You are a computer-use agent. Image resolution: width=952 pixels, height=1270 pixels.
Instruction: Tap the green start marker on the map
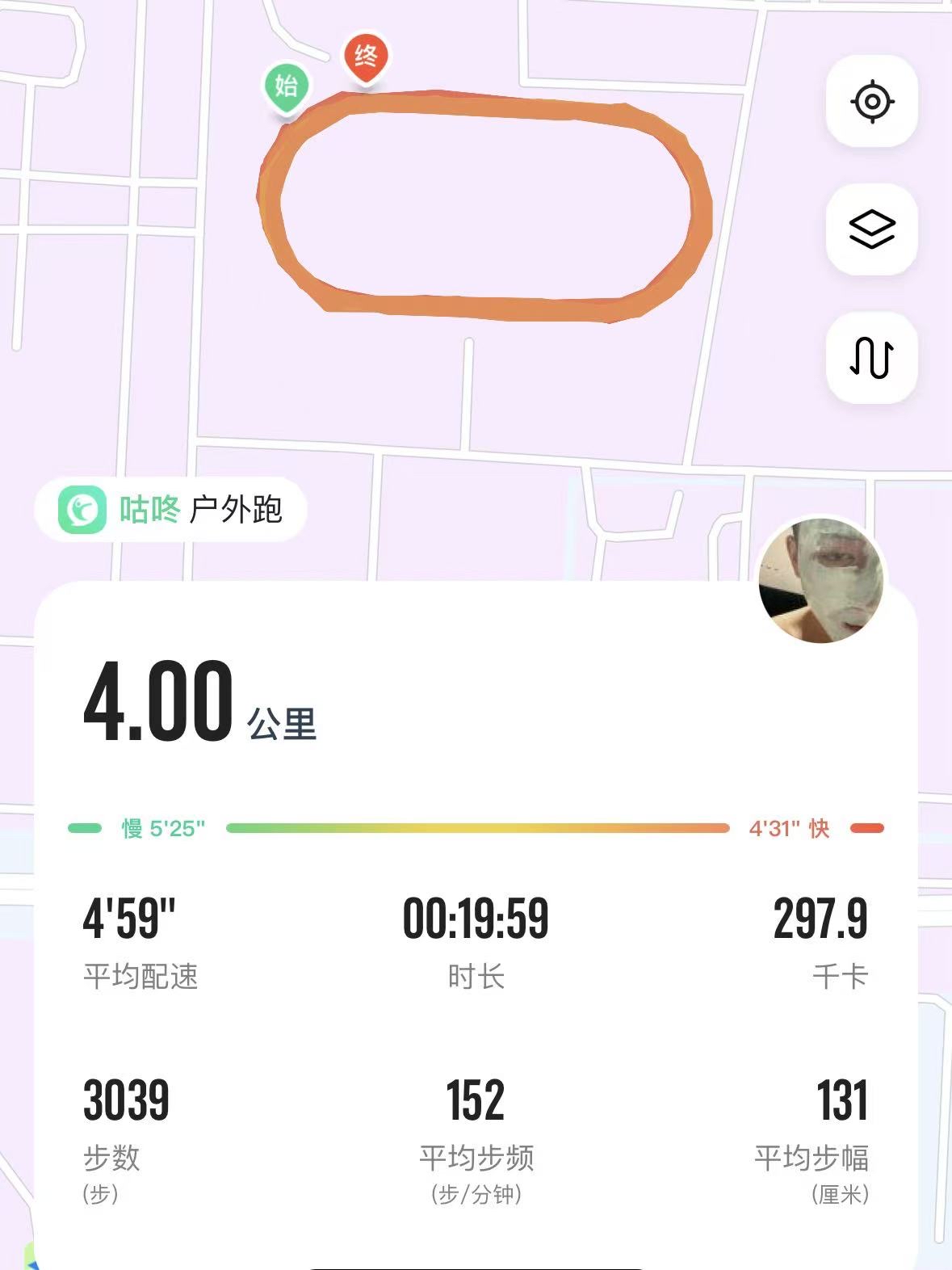287,86
